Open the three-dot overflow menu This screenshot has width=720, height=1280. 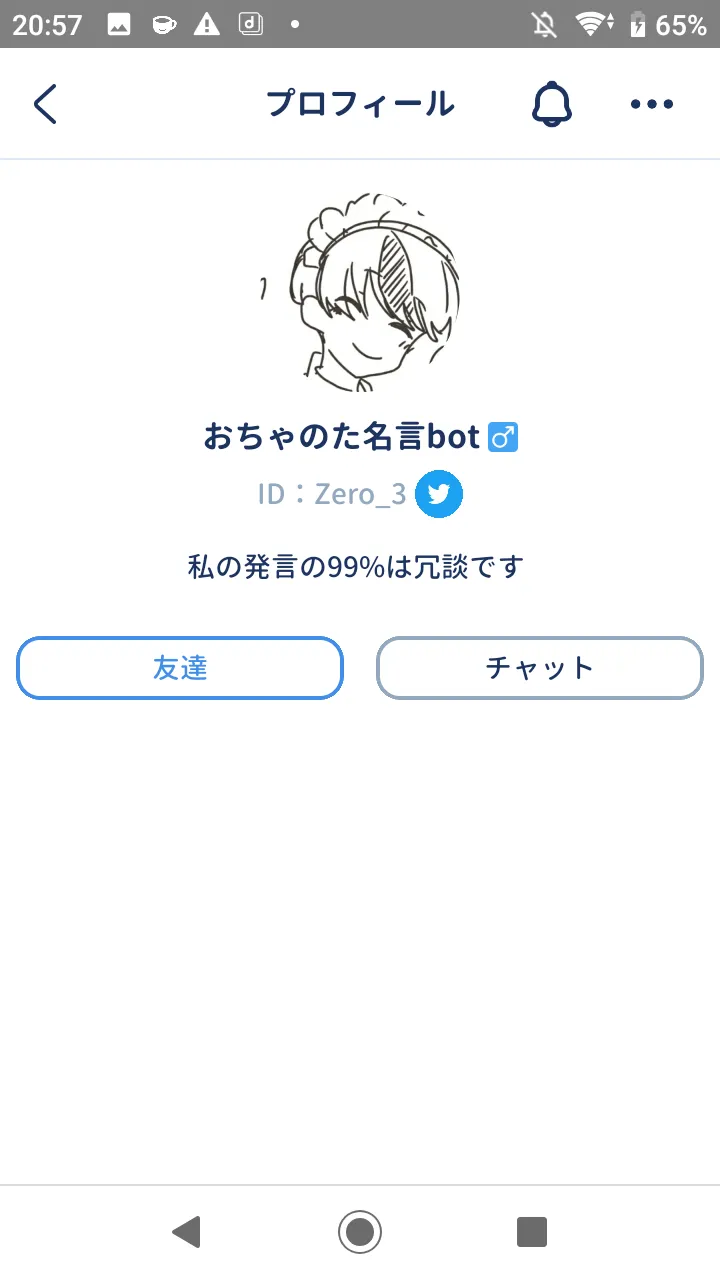click(652, 104)
